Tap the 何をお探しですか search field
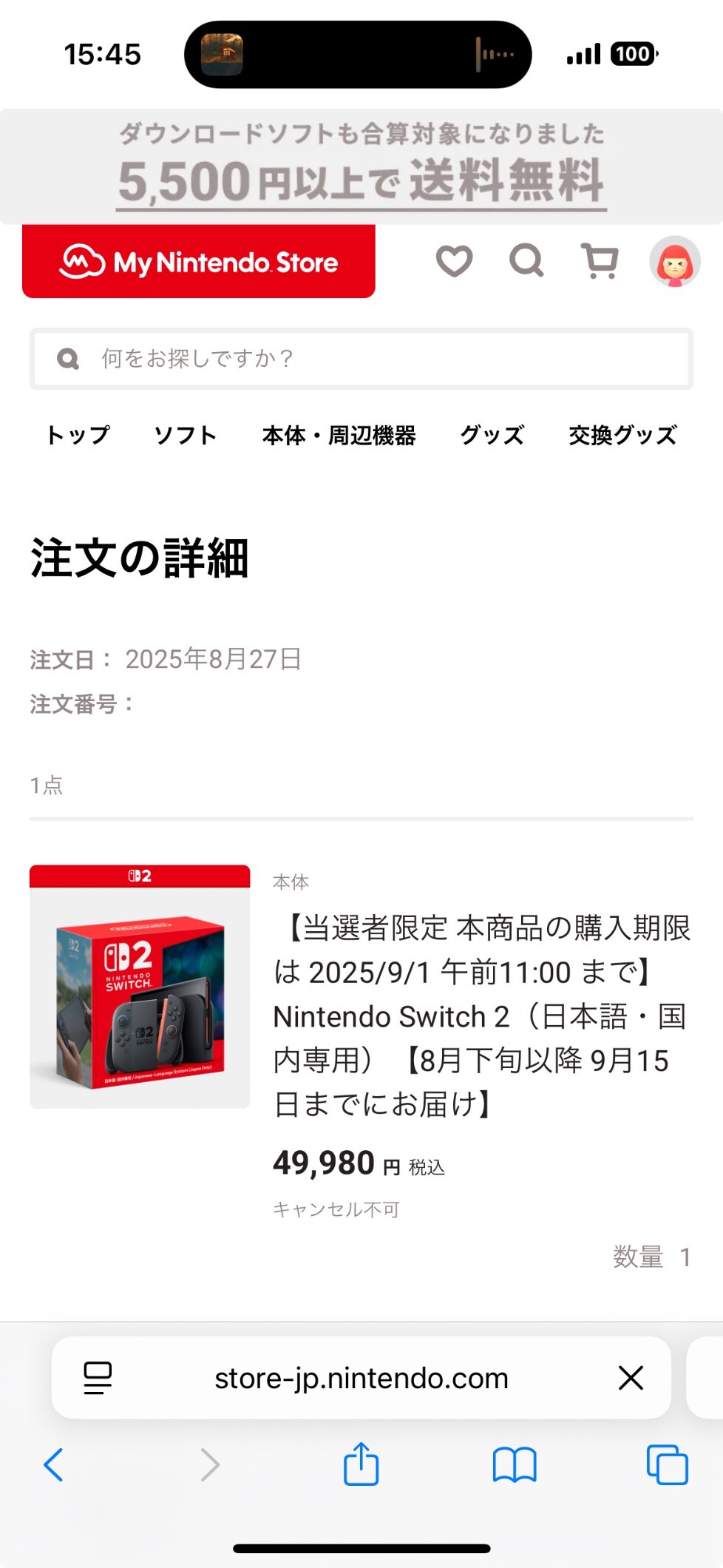The height and width of the screenshot is (1568, 723). point(361,359)
